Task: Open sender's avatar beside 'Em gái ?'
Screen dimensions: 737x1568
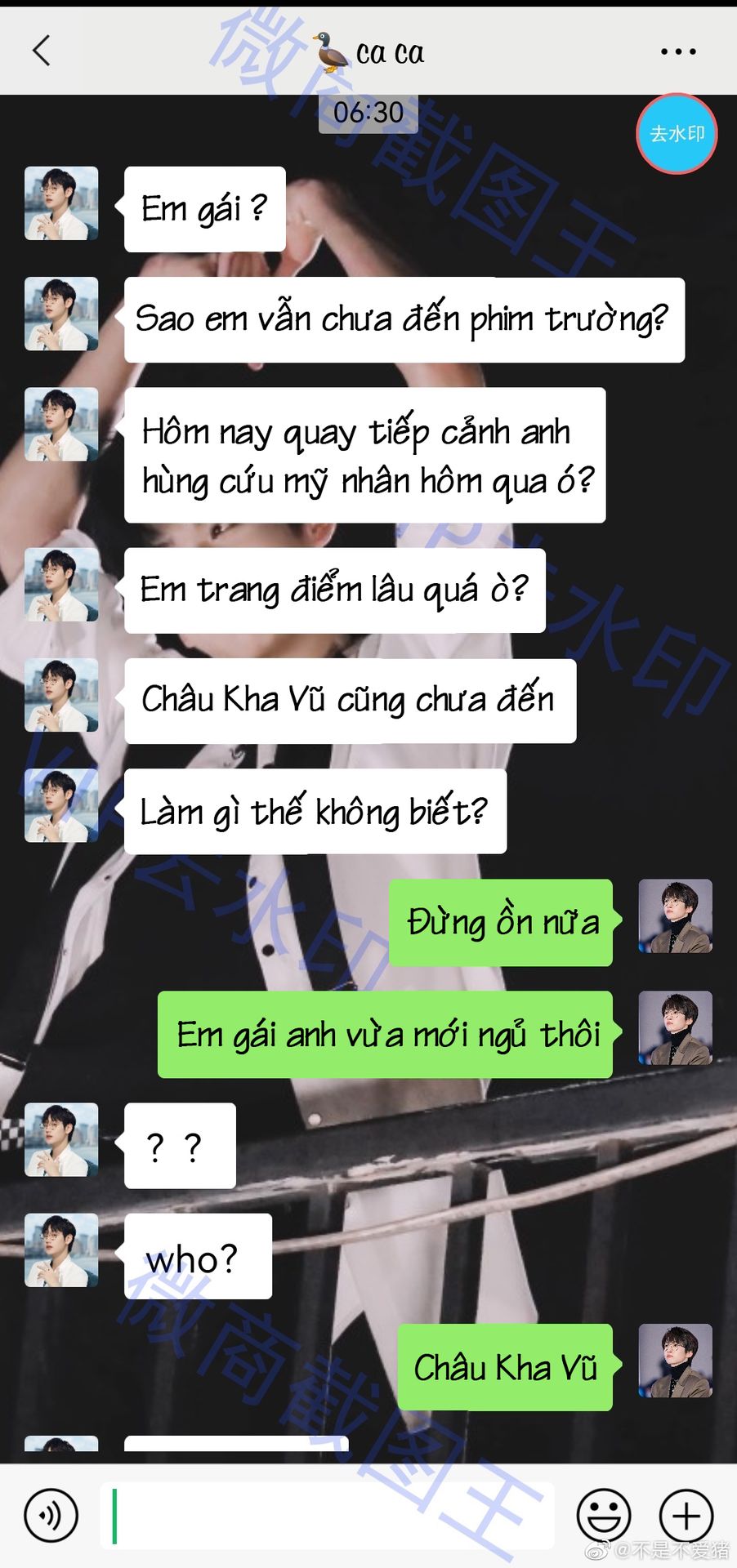Action: click(61, 203)
